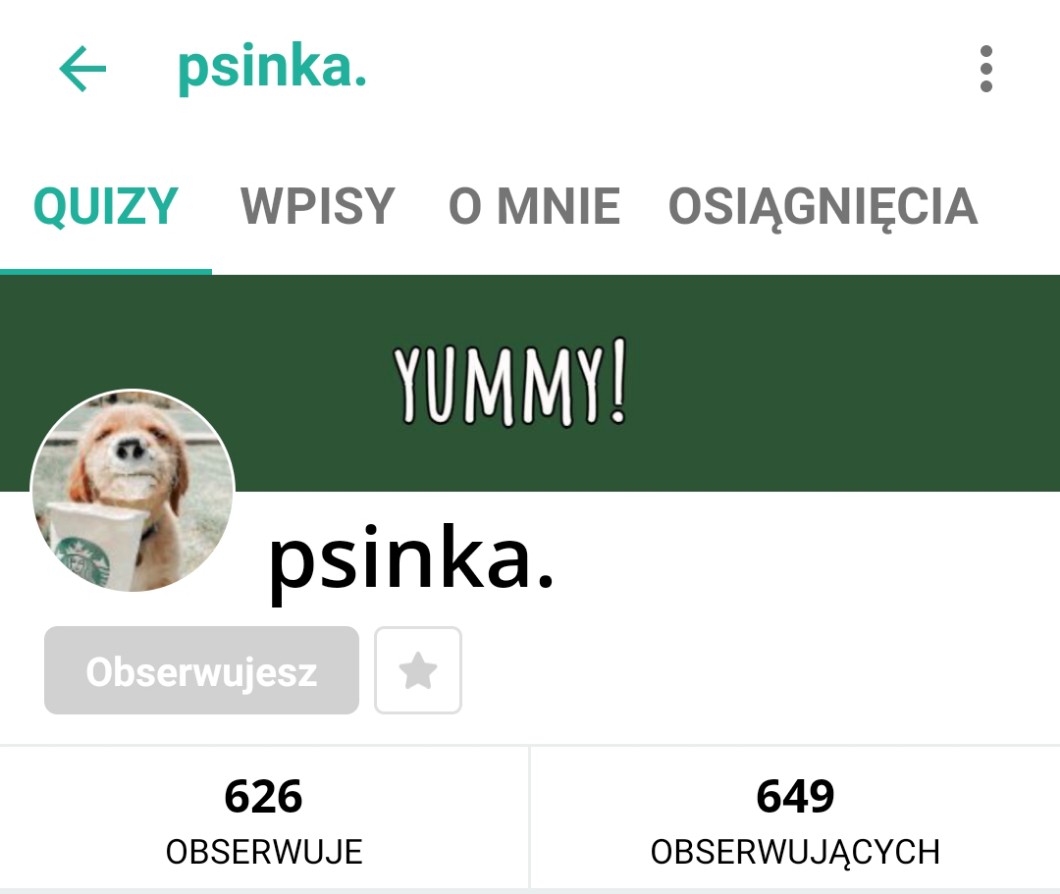Select the OSIĄGNIĘCIA tab
This screenshot has height=894, width=1060.
pos(822,206)
